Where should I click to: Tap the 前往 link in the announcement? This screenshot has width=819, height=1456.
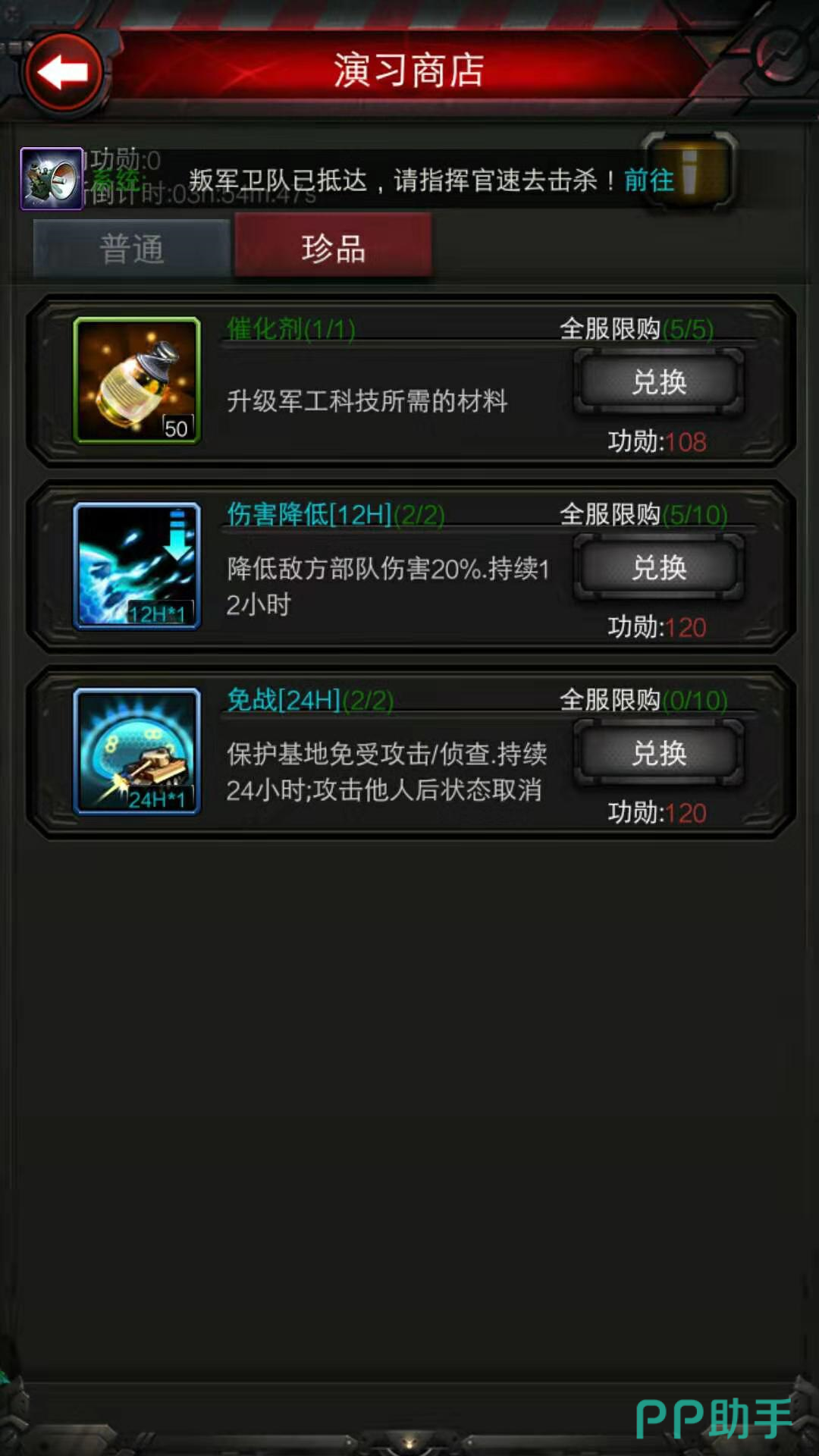[x=649, y=180]
